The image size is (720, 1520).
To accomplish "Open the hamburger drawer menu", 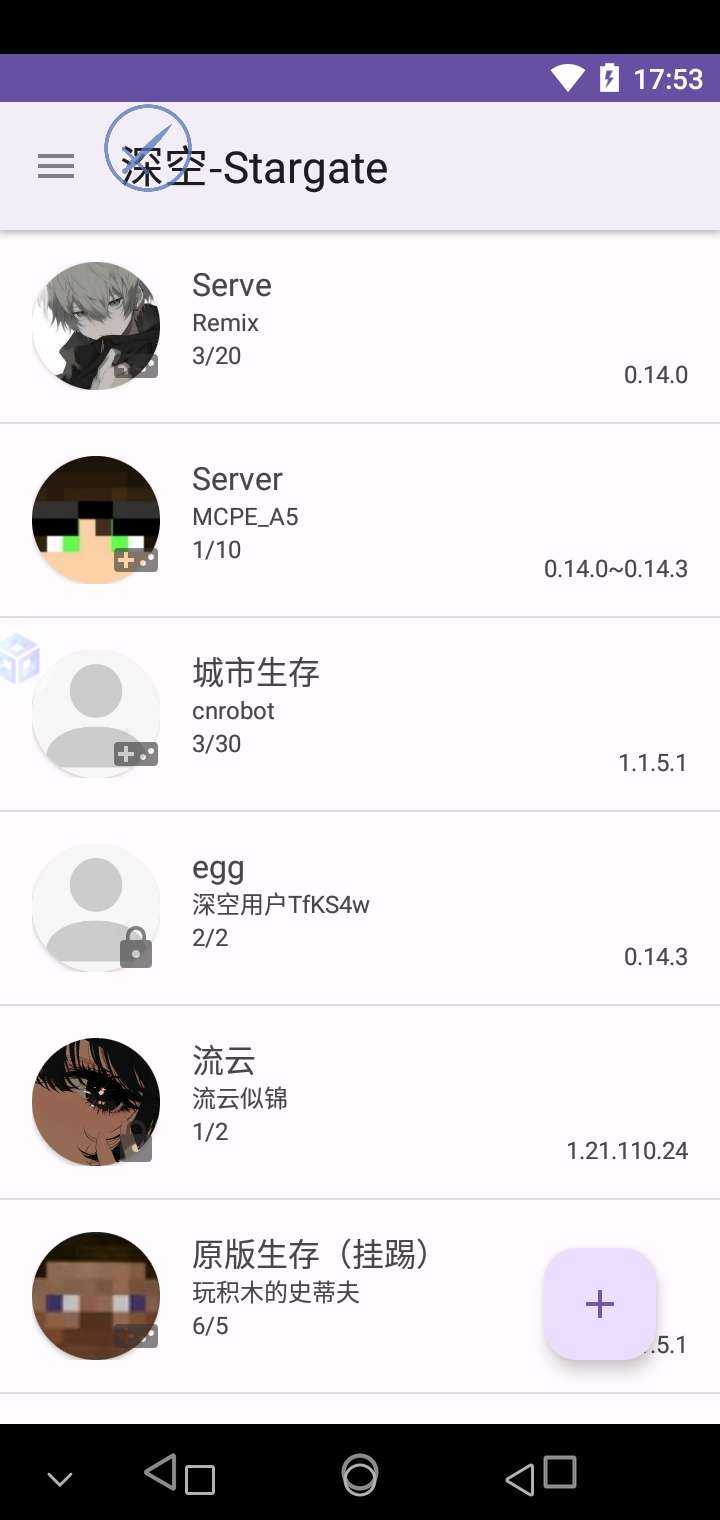I will click(56, 167).
